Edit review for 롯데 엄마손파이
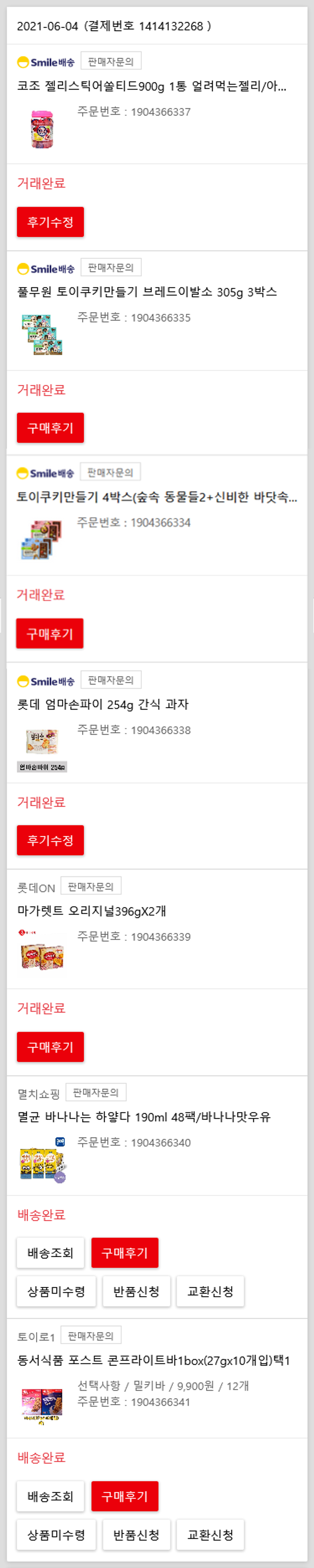This screenshot has width=314, height=1568. coord(50,840)
